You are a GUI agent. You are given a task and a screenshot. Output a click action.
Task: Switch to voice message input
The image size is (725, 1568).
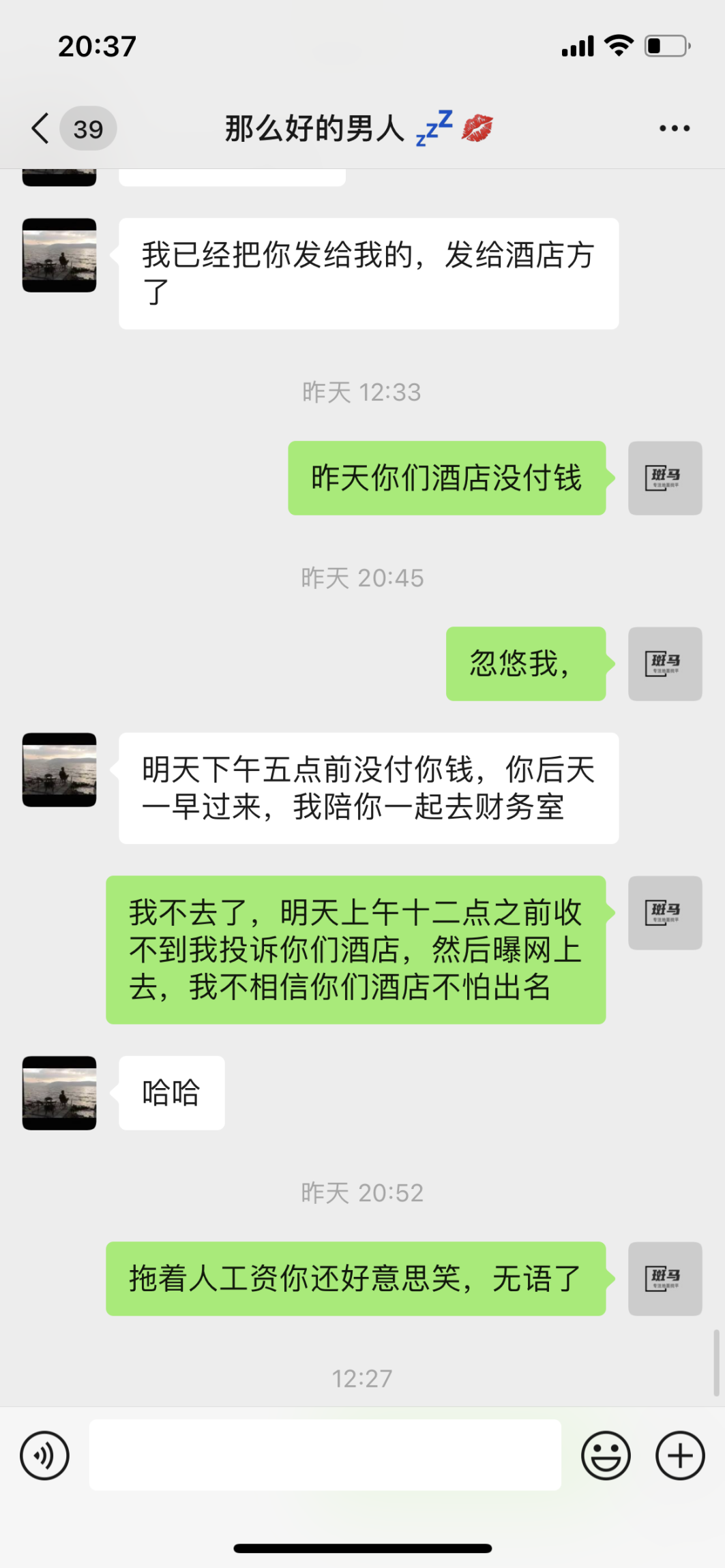coord(44,1456)
